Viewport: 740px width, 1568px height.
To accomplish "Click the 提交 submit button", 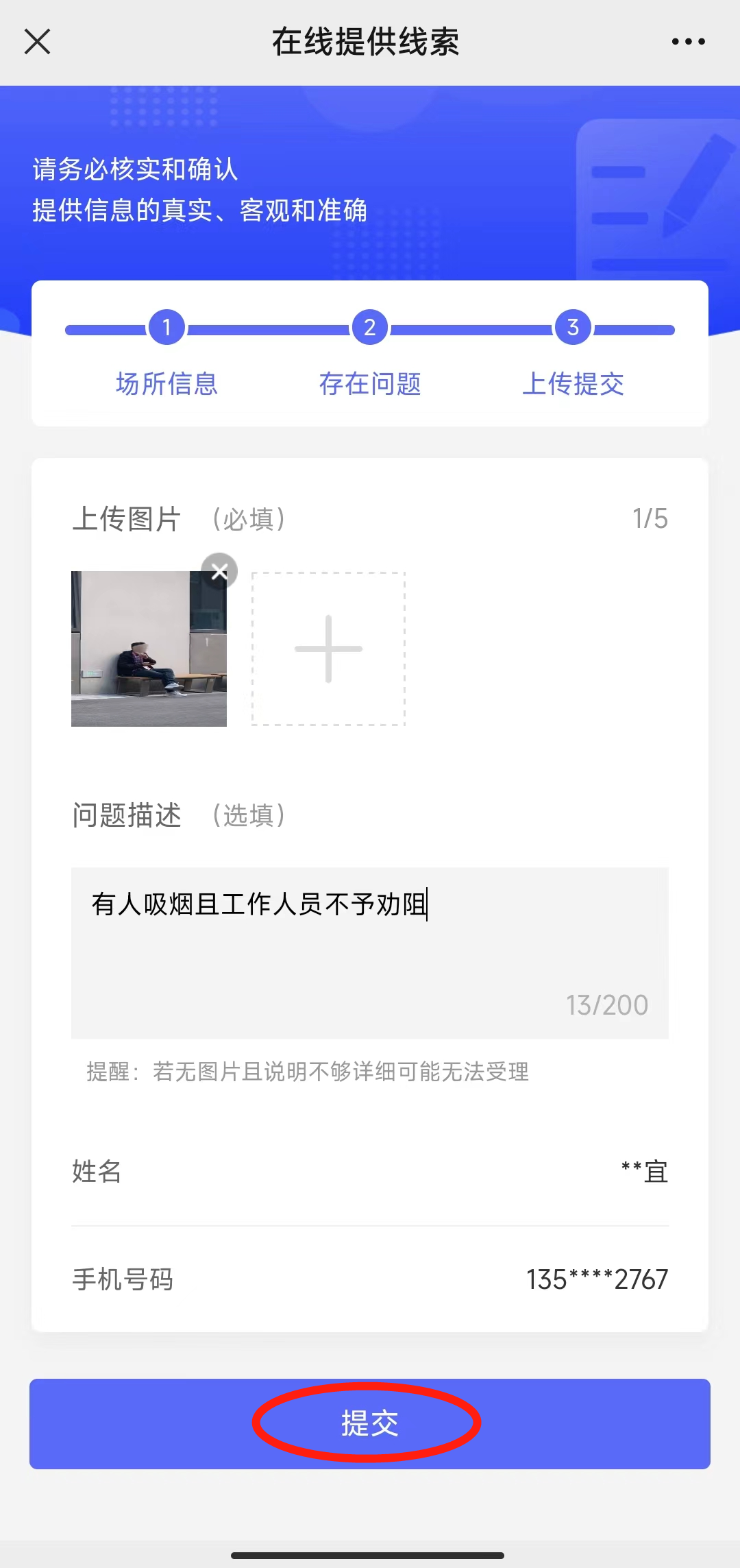I will 369,1423.
